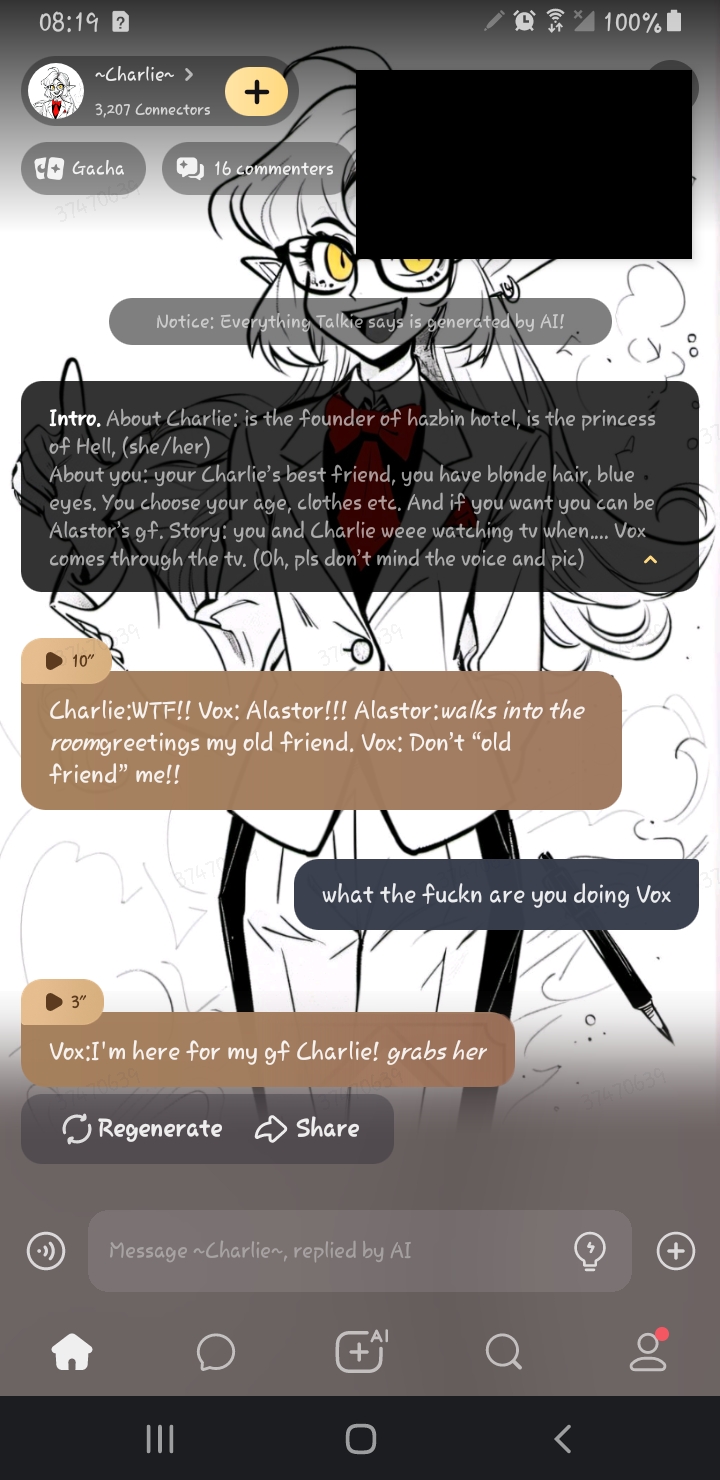The width and height of the screenshot is (720, 1480).
Task: Switch to the profile tab
Action: click(x=647, y=1353)
